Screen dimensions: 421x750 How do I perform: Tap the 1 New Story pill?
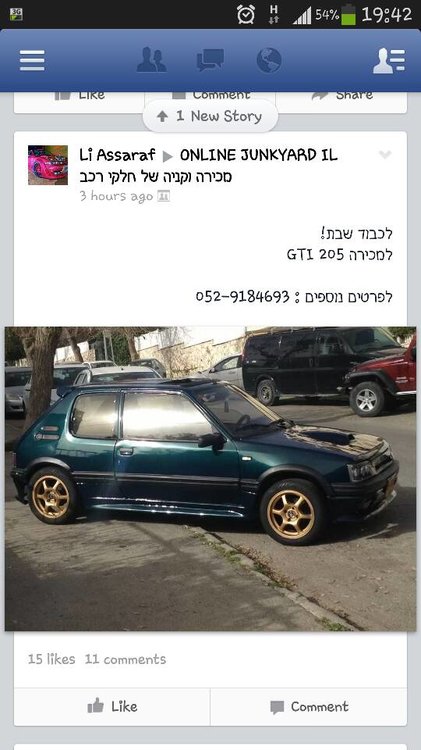[x=210, y=116]
